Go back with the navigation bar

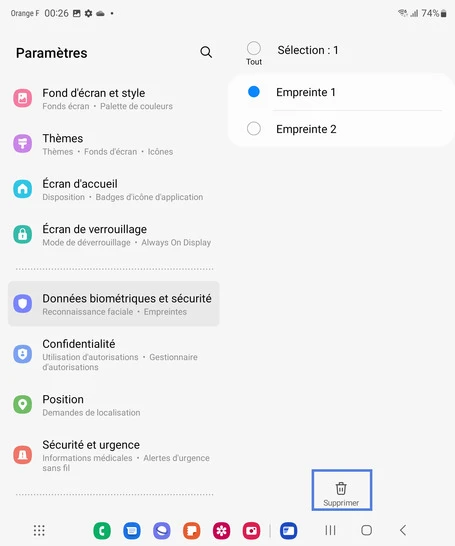coord(403,530)
